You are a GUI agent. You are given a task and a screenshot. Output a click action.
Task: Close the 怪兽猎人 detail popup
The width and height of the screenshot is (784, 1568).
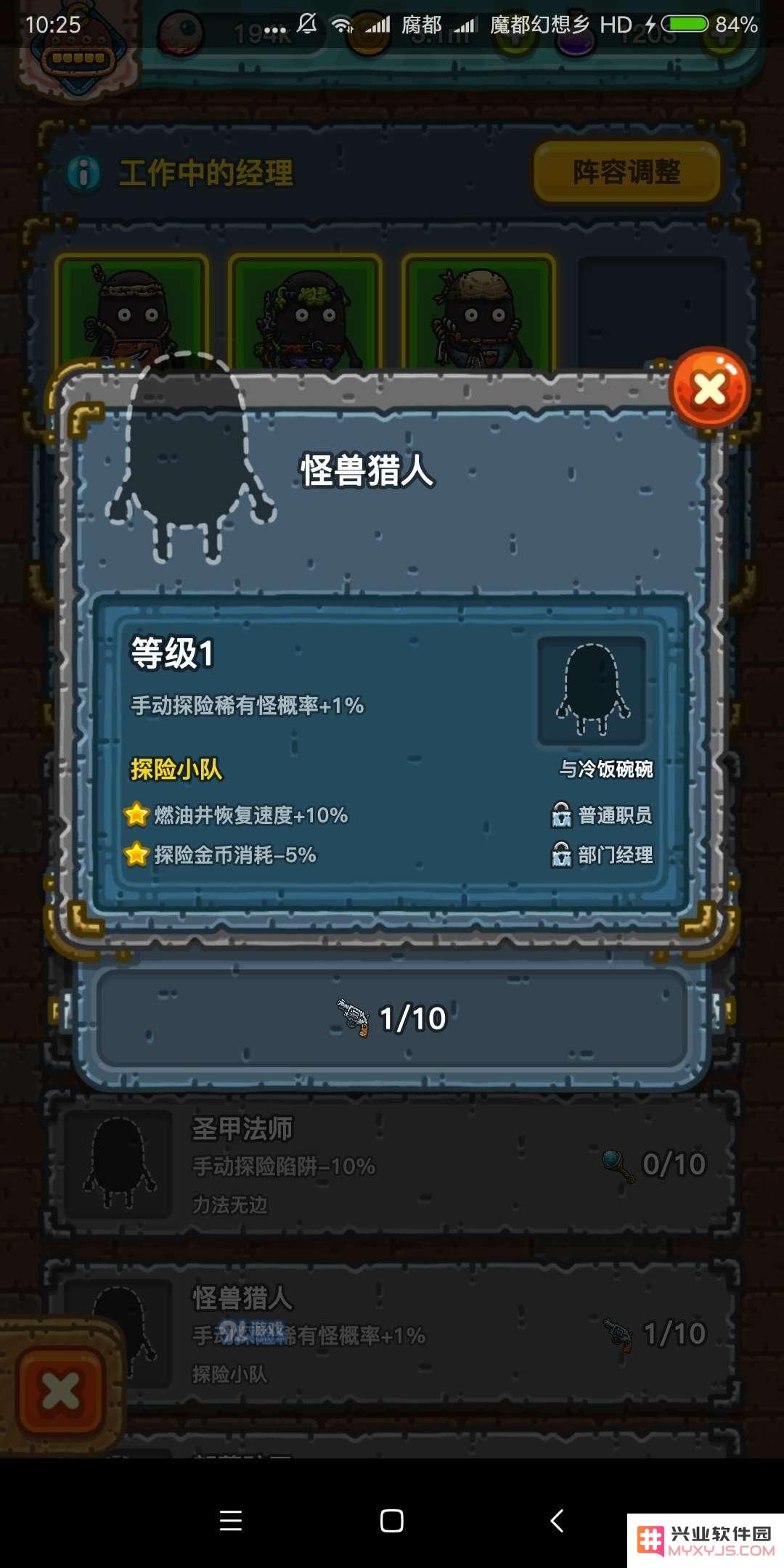(x=709, y=389)
